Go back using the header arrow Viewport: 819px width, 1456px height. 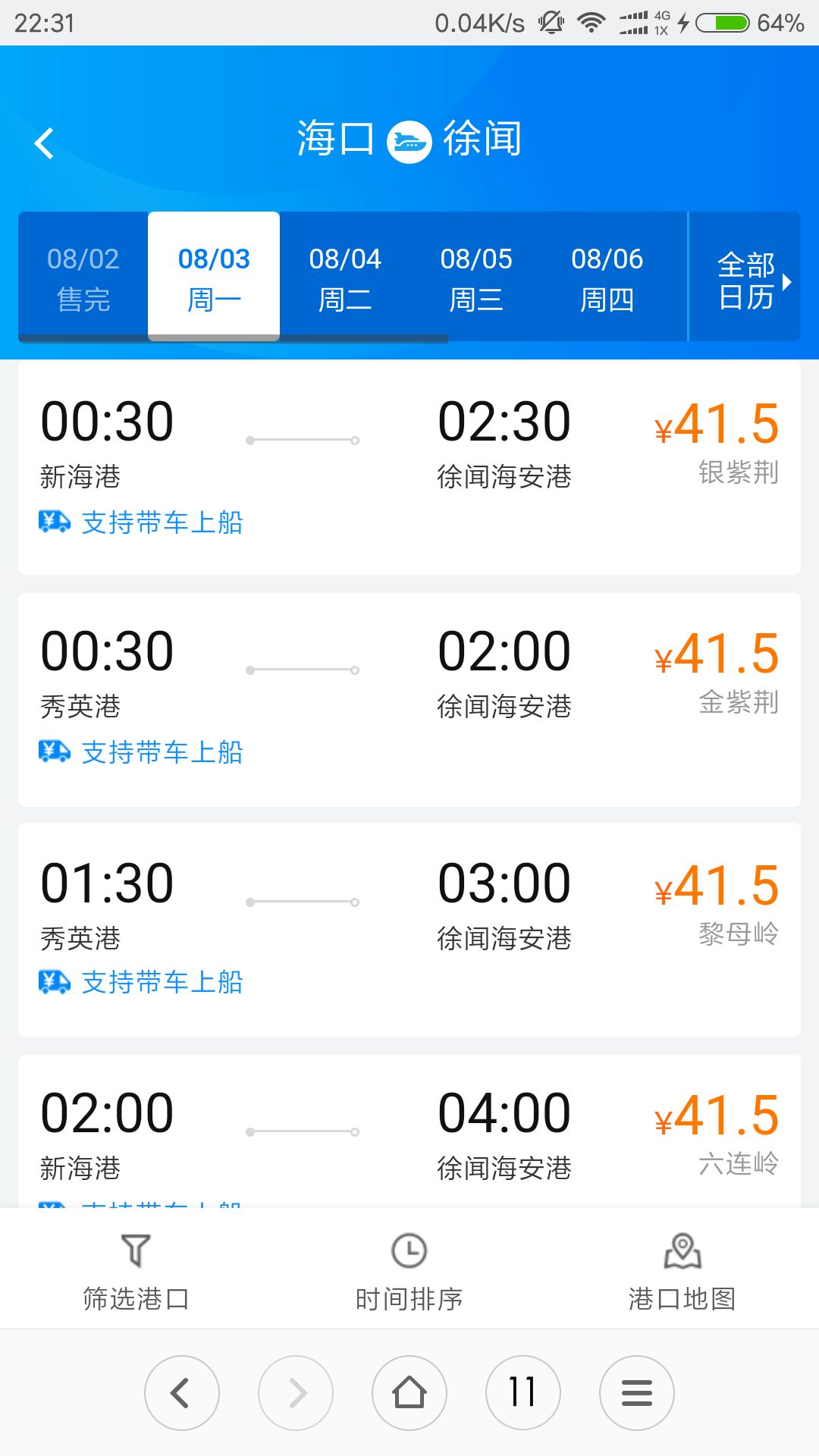[45, 143]
